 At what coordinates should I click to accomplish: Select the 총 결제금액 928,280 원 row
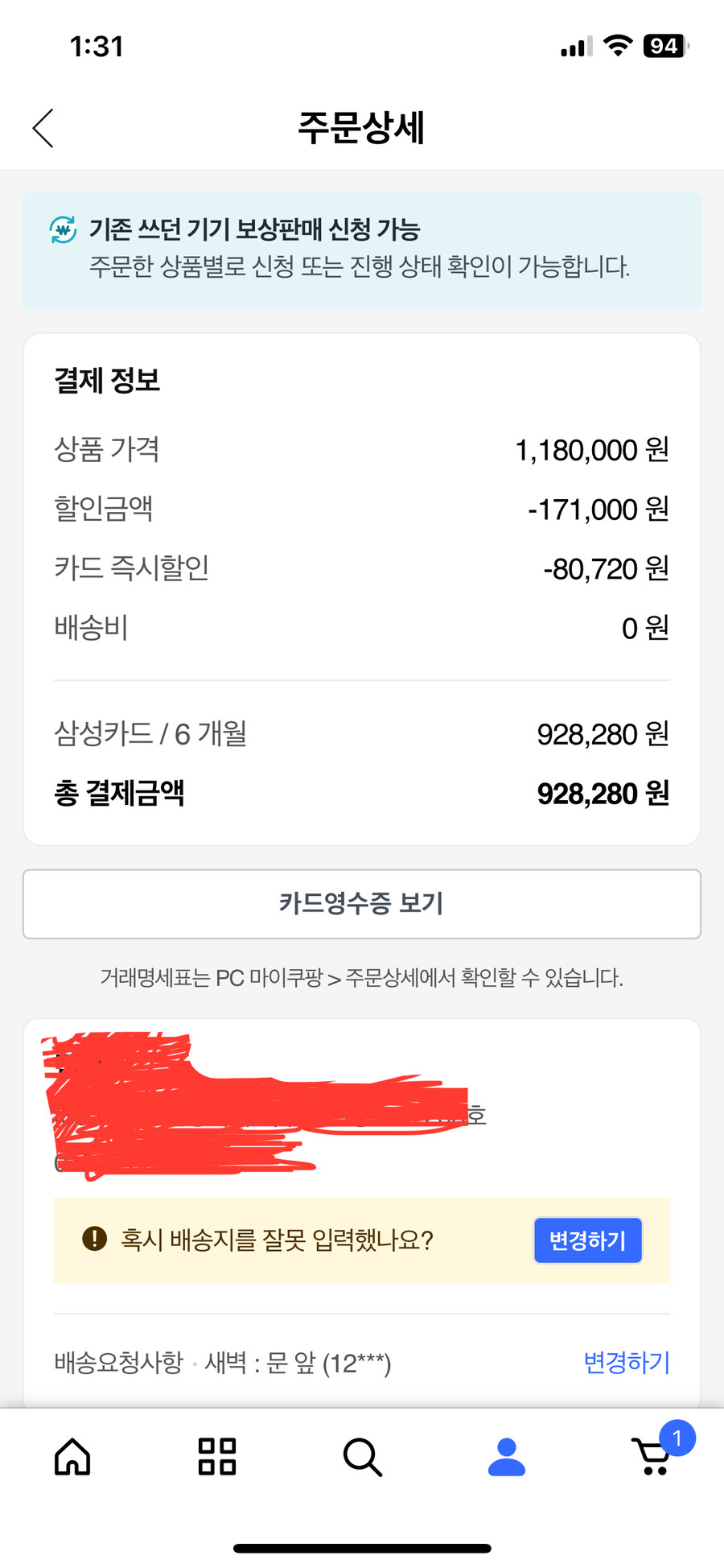pos(362,794)
